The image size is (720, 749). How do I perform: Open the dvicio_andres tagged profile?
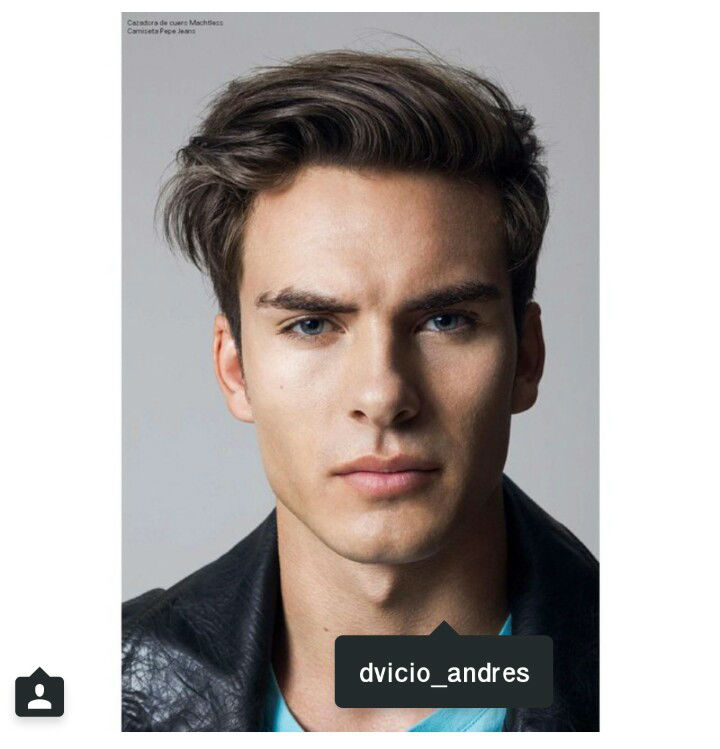(444, 672)
